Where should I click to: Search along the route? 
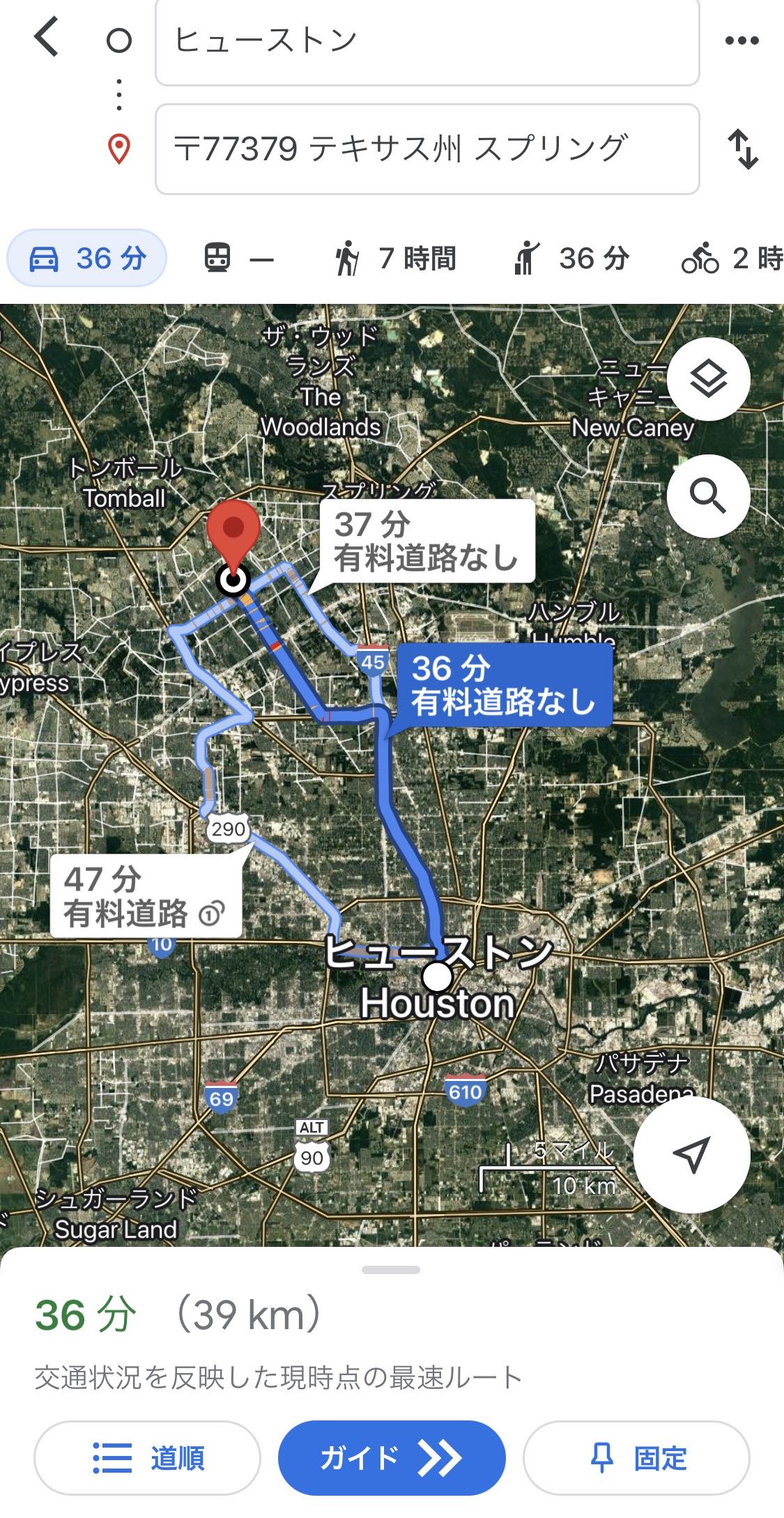tap(708, 496)
